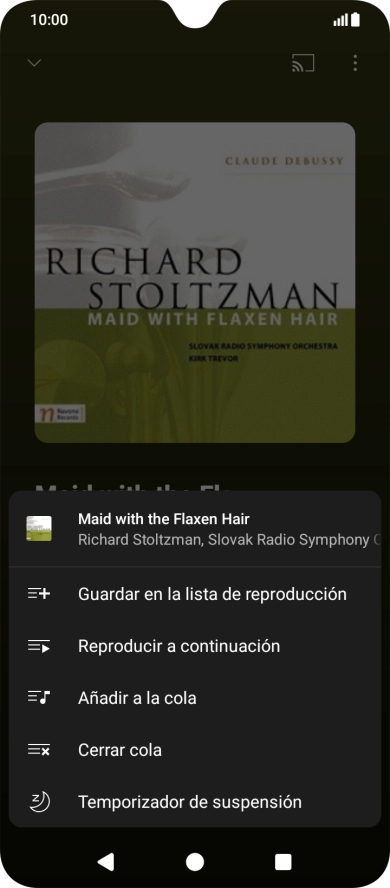Tap Añadir a la cola
Screen dimensions: 390x888
coord(195,698)
